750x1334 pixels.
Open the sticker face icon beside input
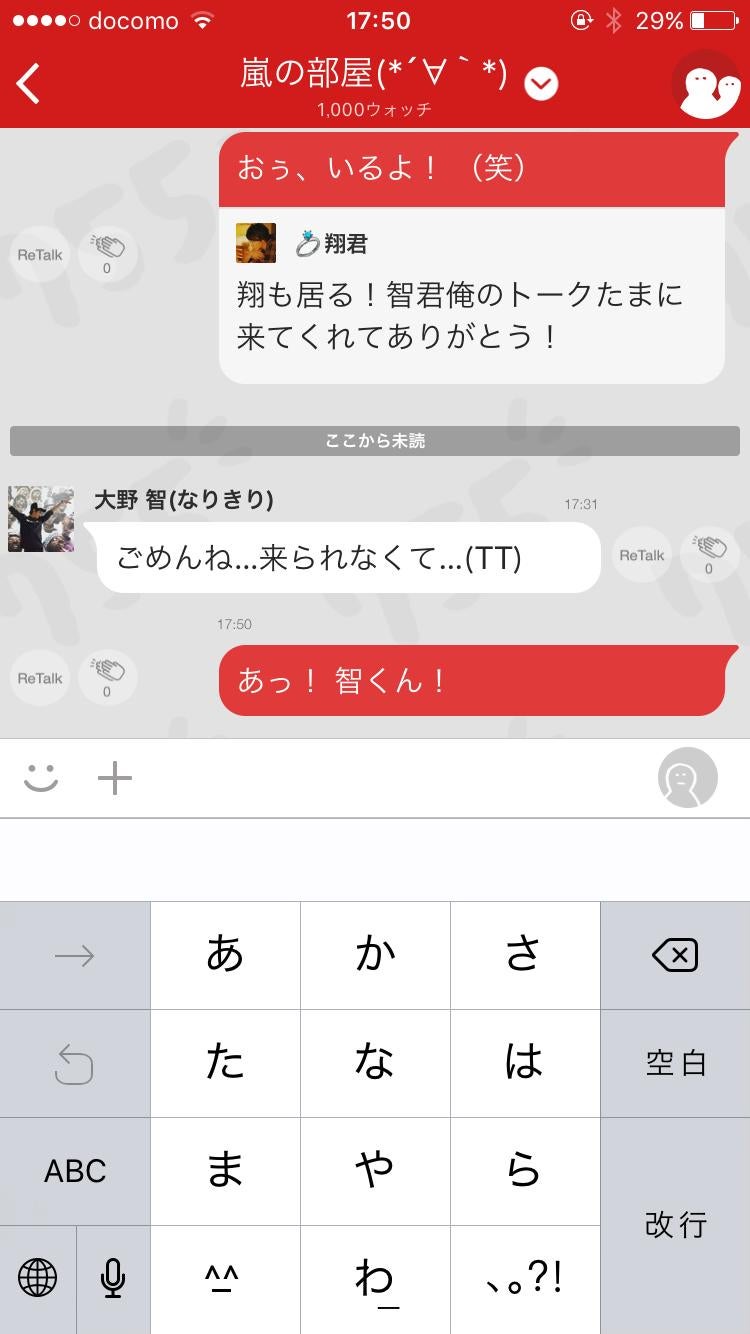click(686, 778)
